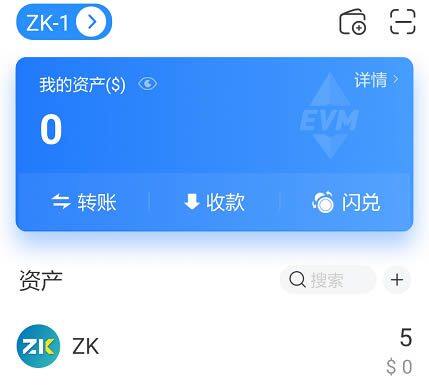Viewport: 429px width, 391px height.
Task: Tap the 搜索 asset search box
Action: pos(328,279)
